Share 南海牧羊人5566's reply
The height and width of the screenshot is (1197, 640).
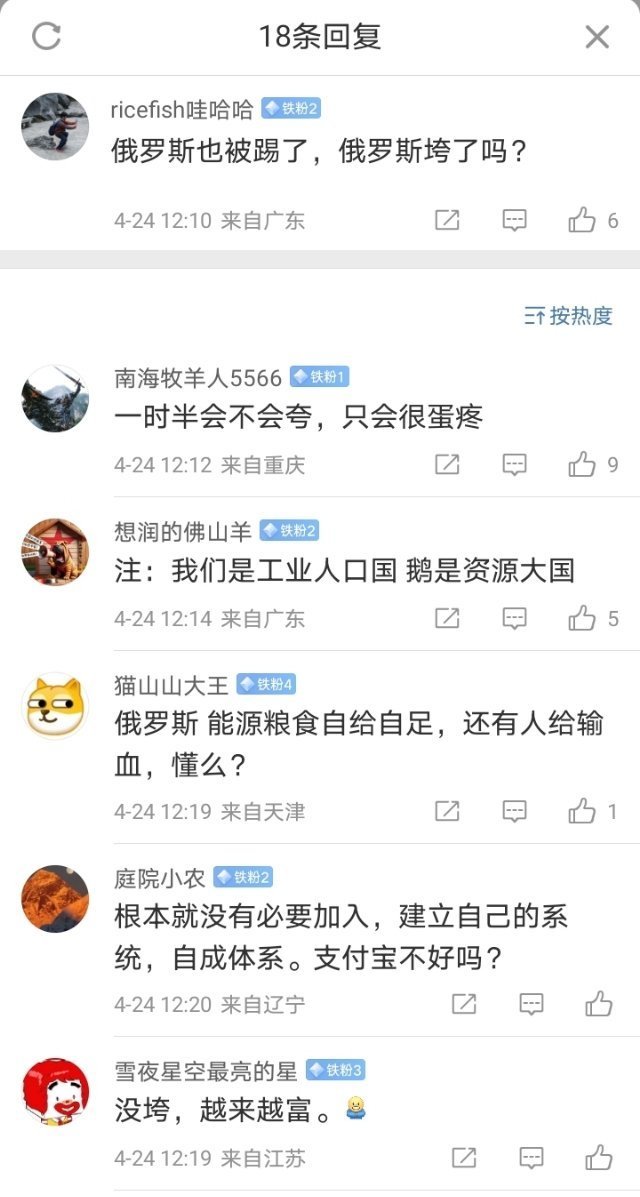coord(447,464)
